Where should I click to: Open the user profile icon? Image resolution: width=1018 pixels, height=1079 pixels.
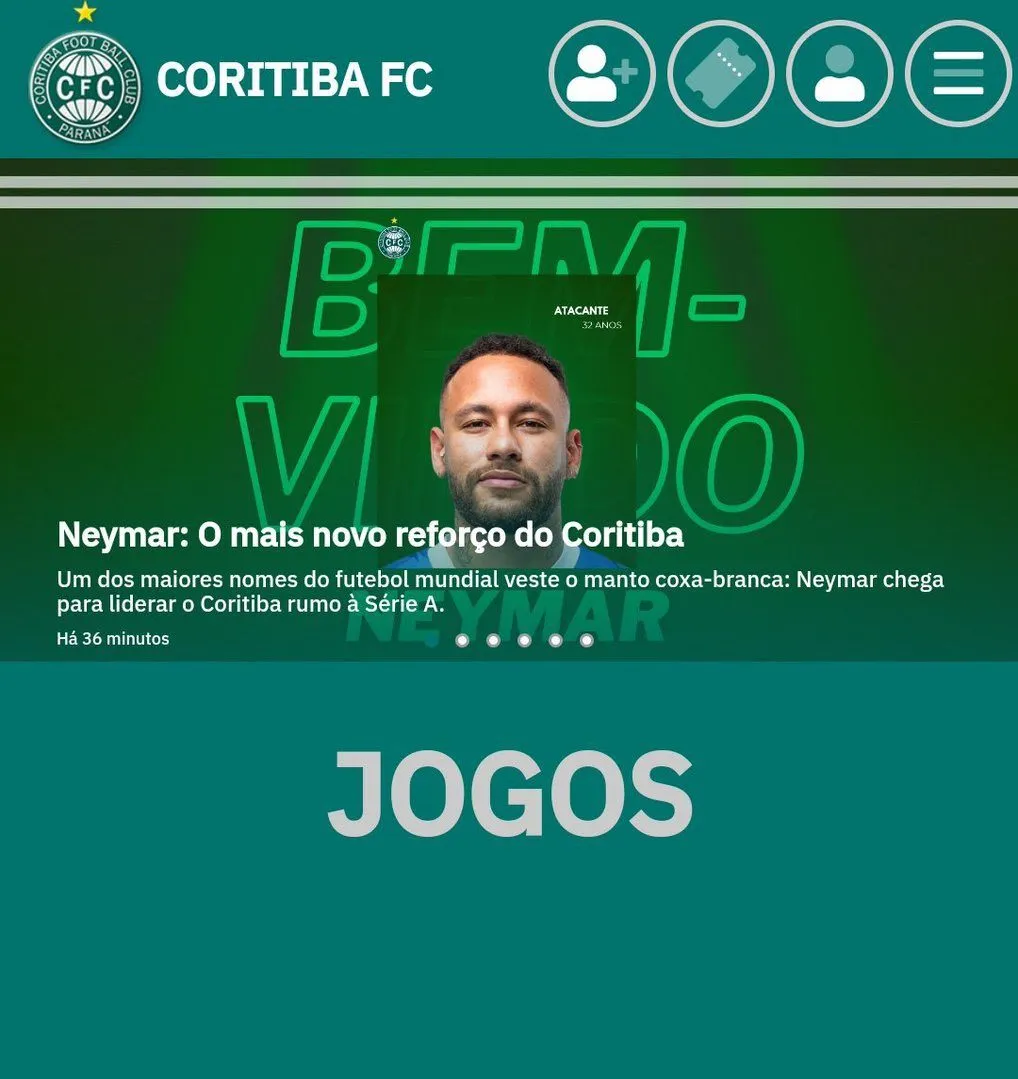(x=839, y=73)
